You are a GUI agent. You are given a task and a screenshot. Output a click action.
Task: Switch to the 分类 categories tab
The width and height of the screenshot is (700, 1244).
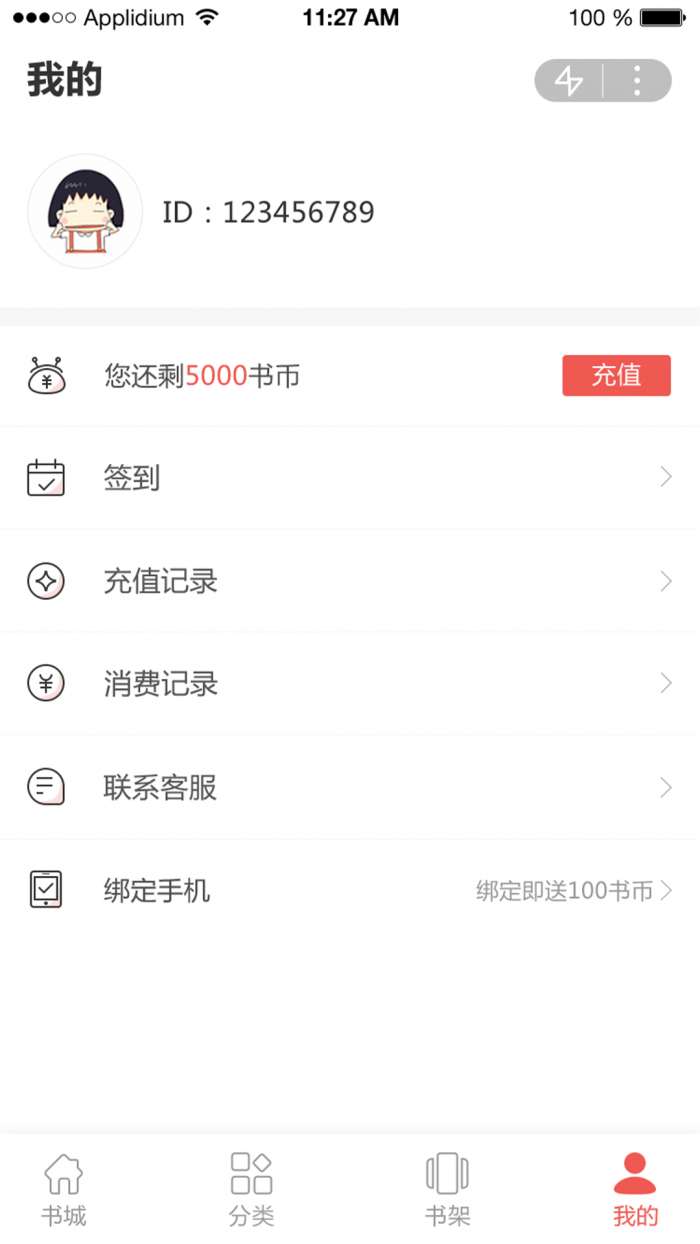click(x=251, y=1190)
